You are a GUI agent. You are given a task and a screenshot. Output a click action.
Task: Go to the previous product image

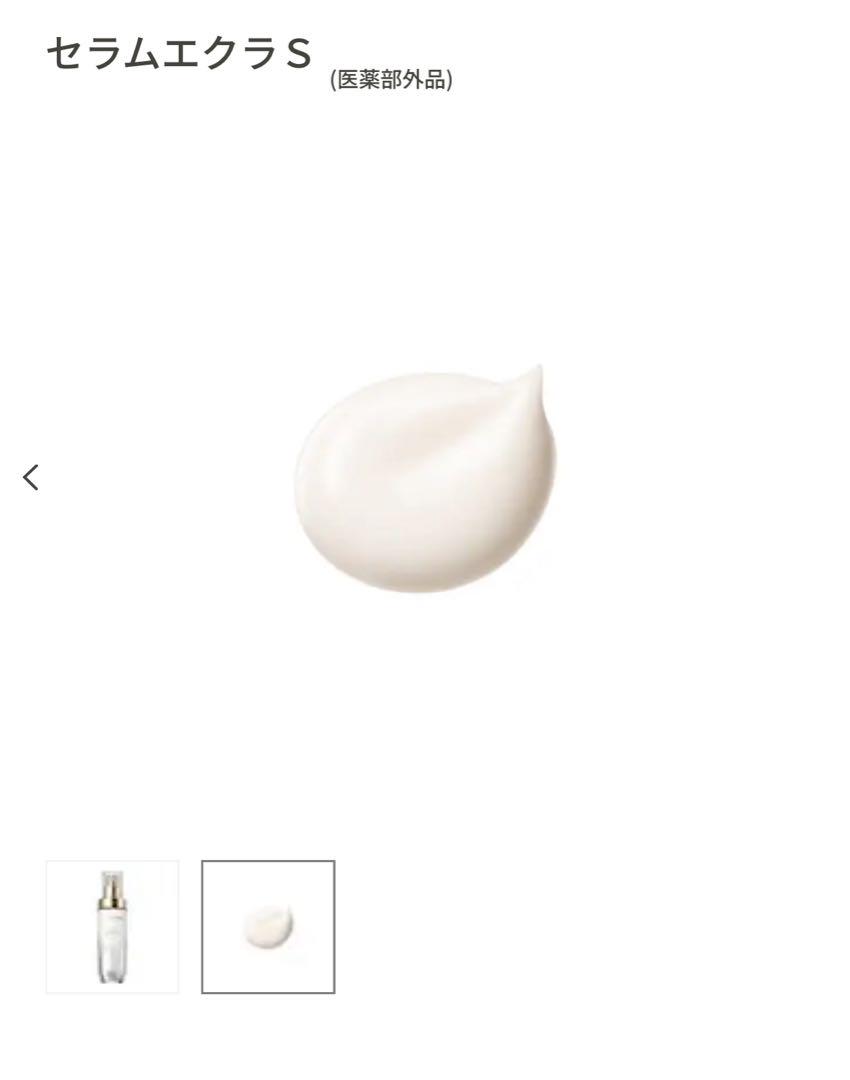(32, 478)
